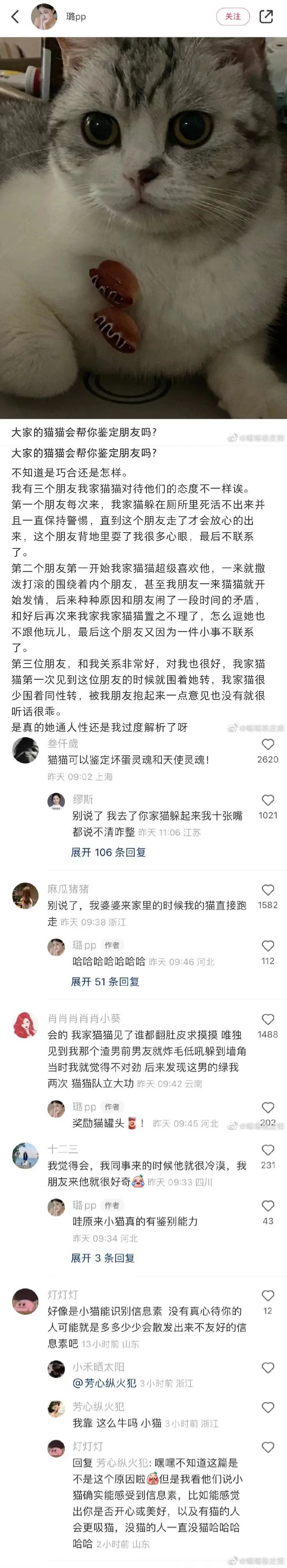Like 缪斯's reply with 1021 likes
The height and width of the screenshot is (1568, 287).
[267, 801]
